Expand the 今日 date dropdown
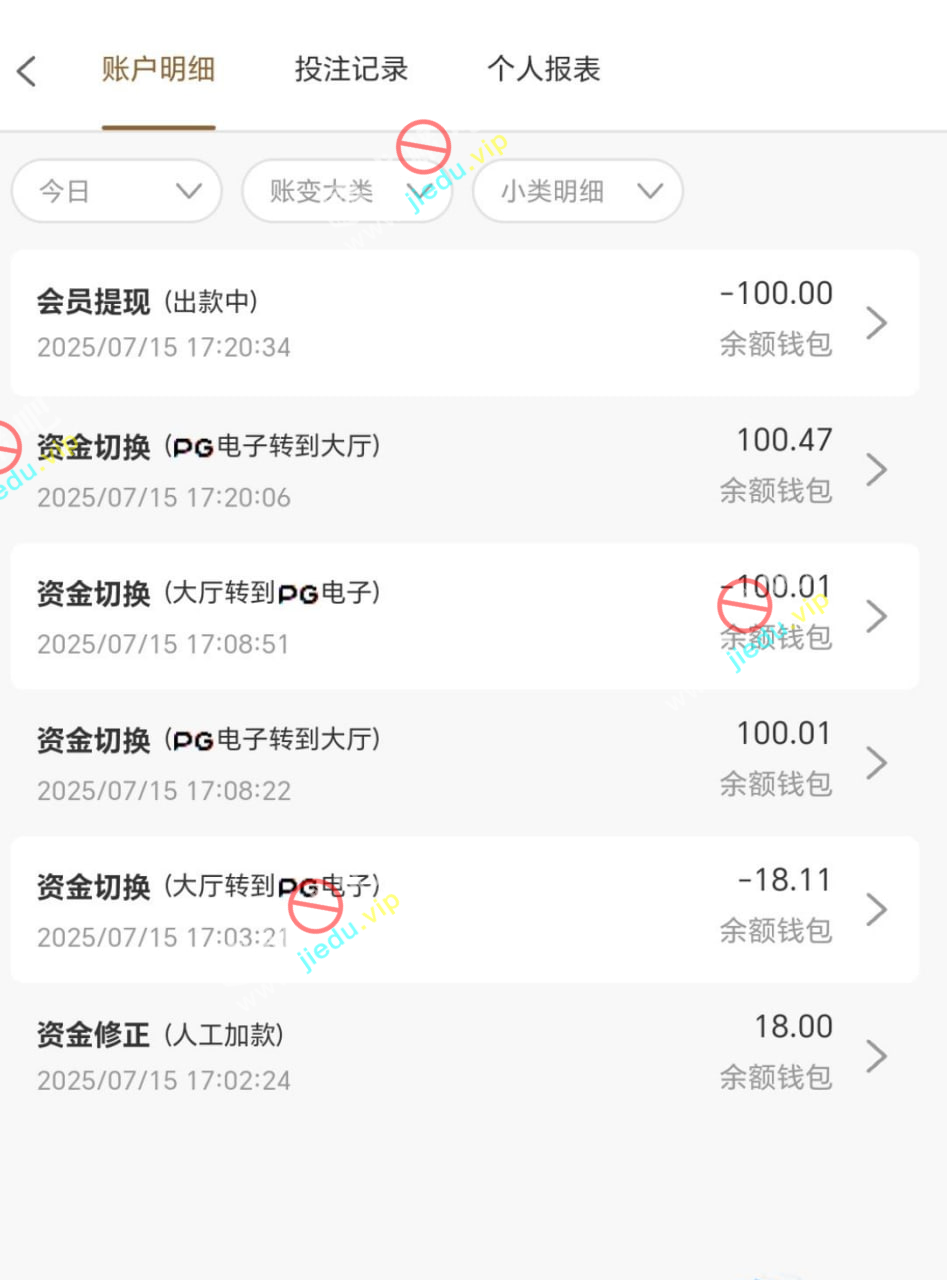 tap(116, 191)
